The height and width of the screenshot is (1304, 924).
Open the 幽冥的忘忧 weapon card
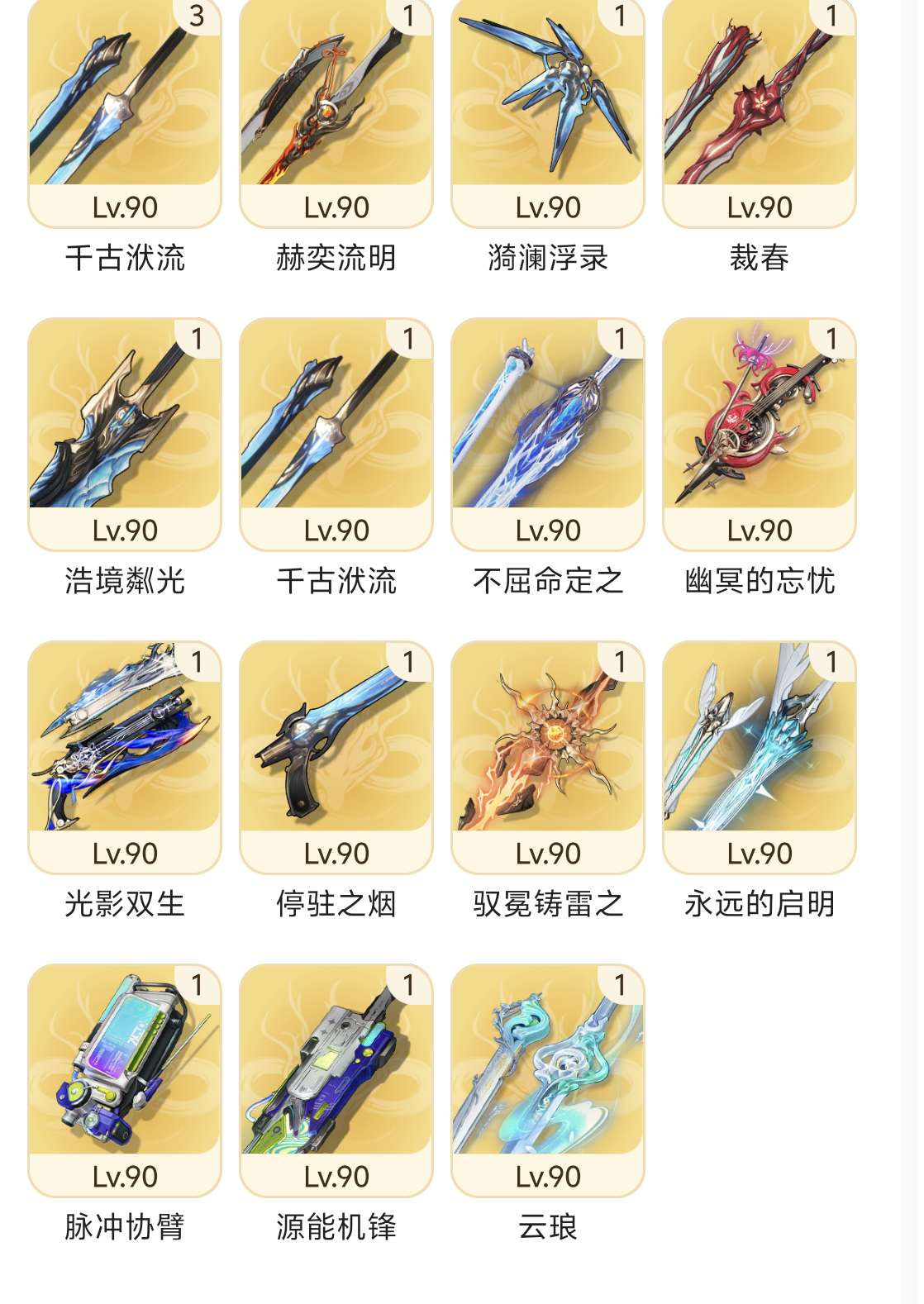coord(760,435)
